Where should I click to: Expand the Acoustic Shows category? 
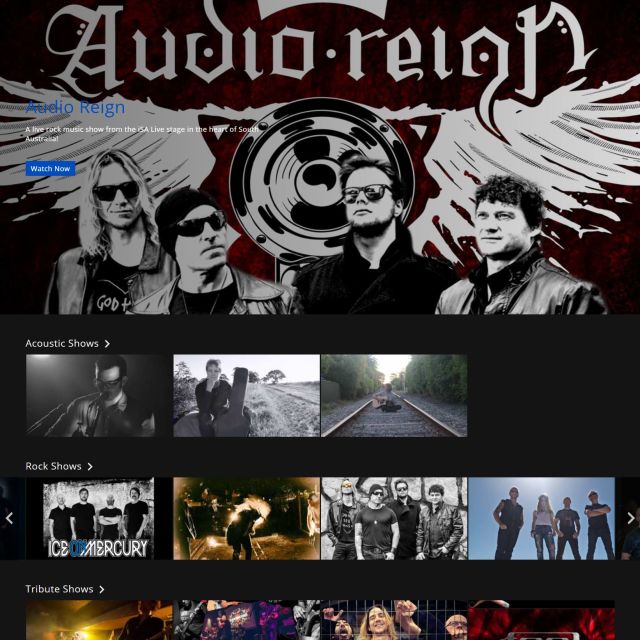click(67, 343)
